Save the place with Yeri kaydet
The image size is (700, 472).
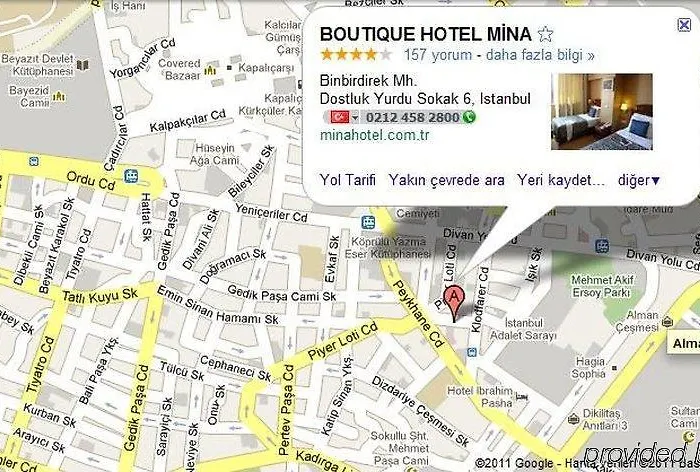(561, 181)
